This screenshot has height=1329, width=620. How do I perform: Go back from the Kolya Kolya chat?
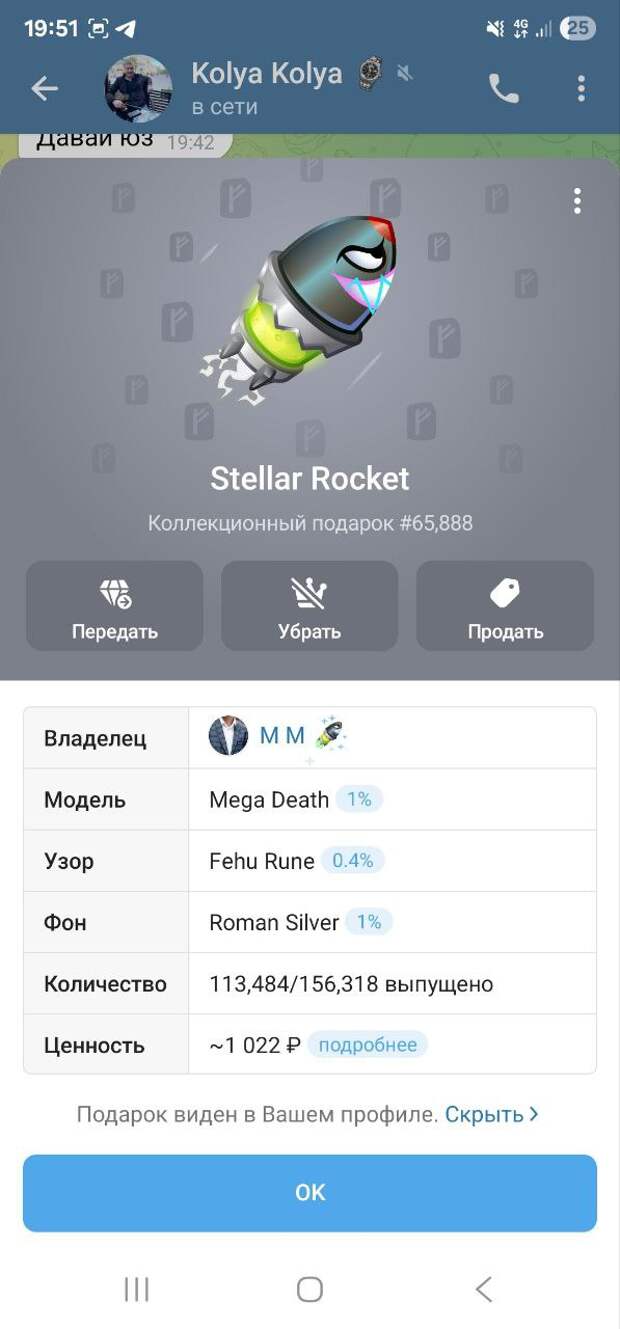point(45,89)
